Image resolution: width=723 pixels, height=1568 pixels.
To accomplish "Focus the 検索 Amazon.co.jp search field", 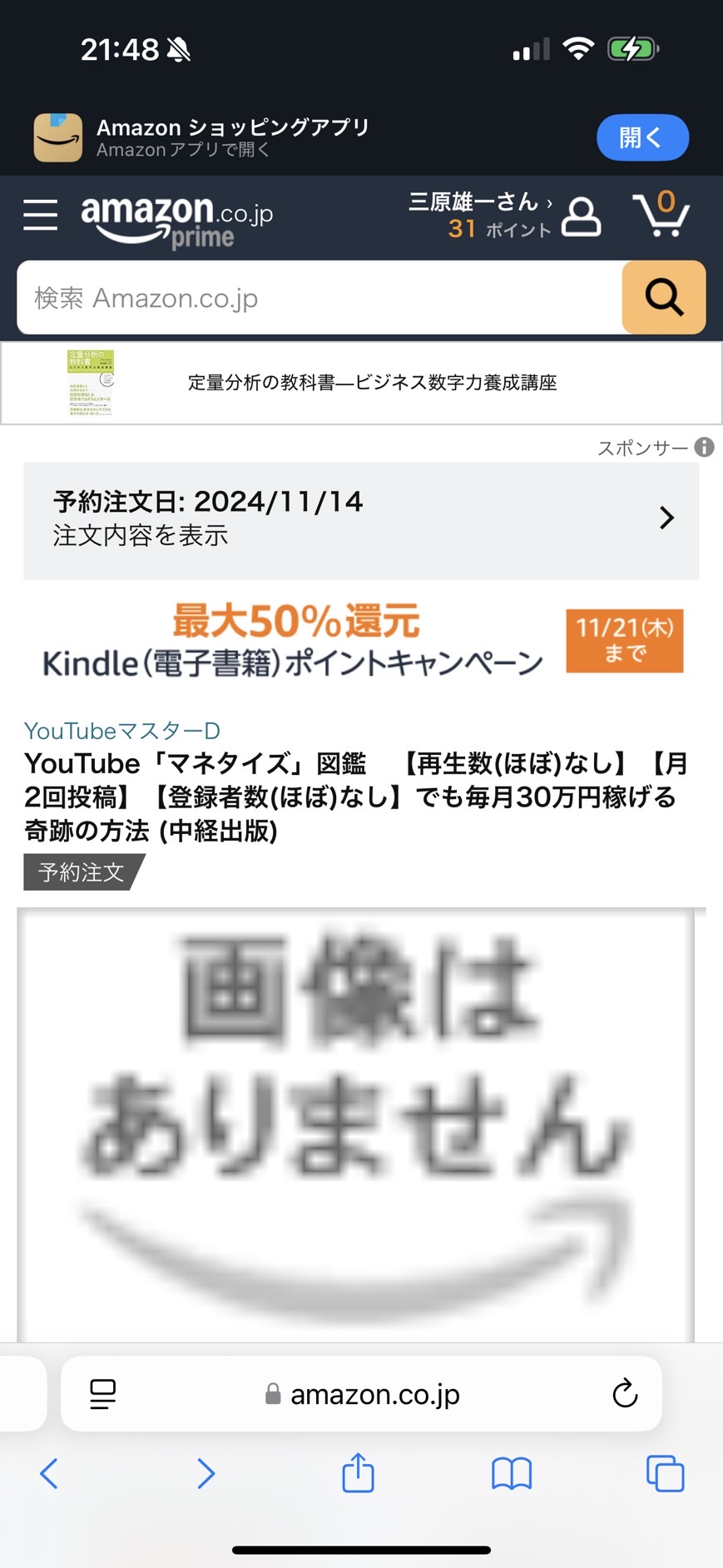I will (x=319, y=297).
